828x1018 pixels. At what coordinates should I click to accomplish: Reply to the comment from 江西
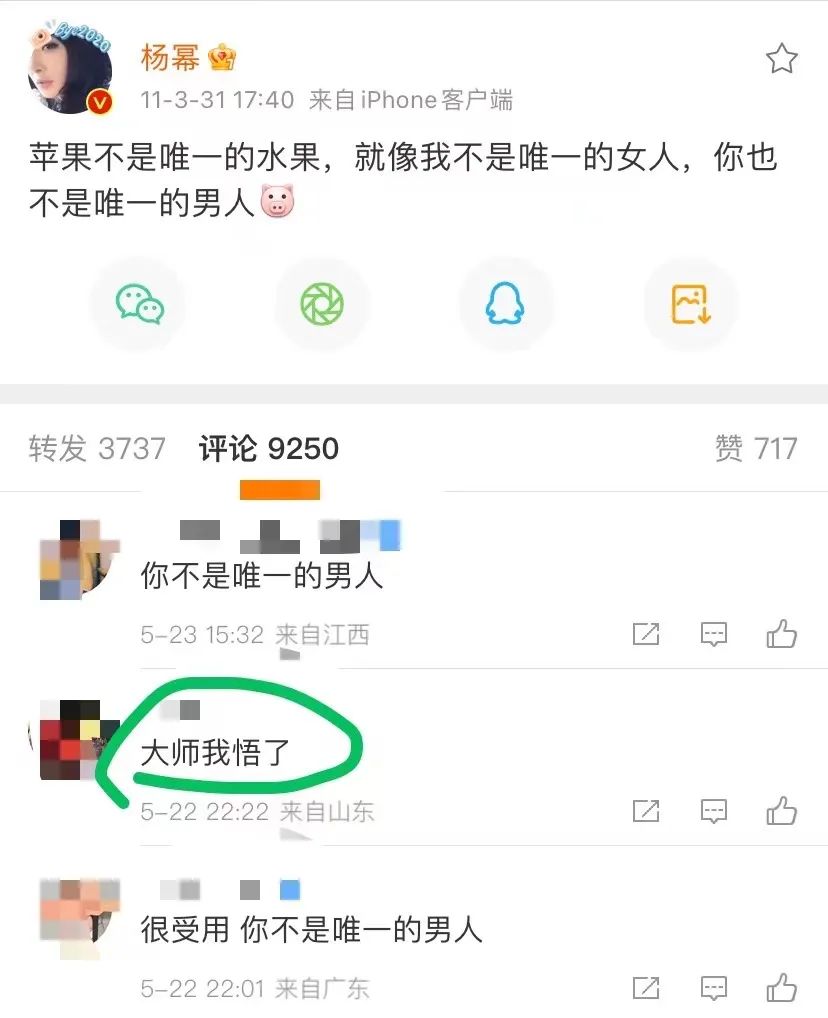pyautogui.click(x=713, y=634)
